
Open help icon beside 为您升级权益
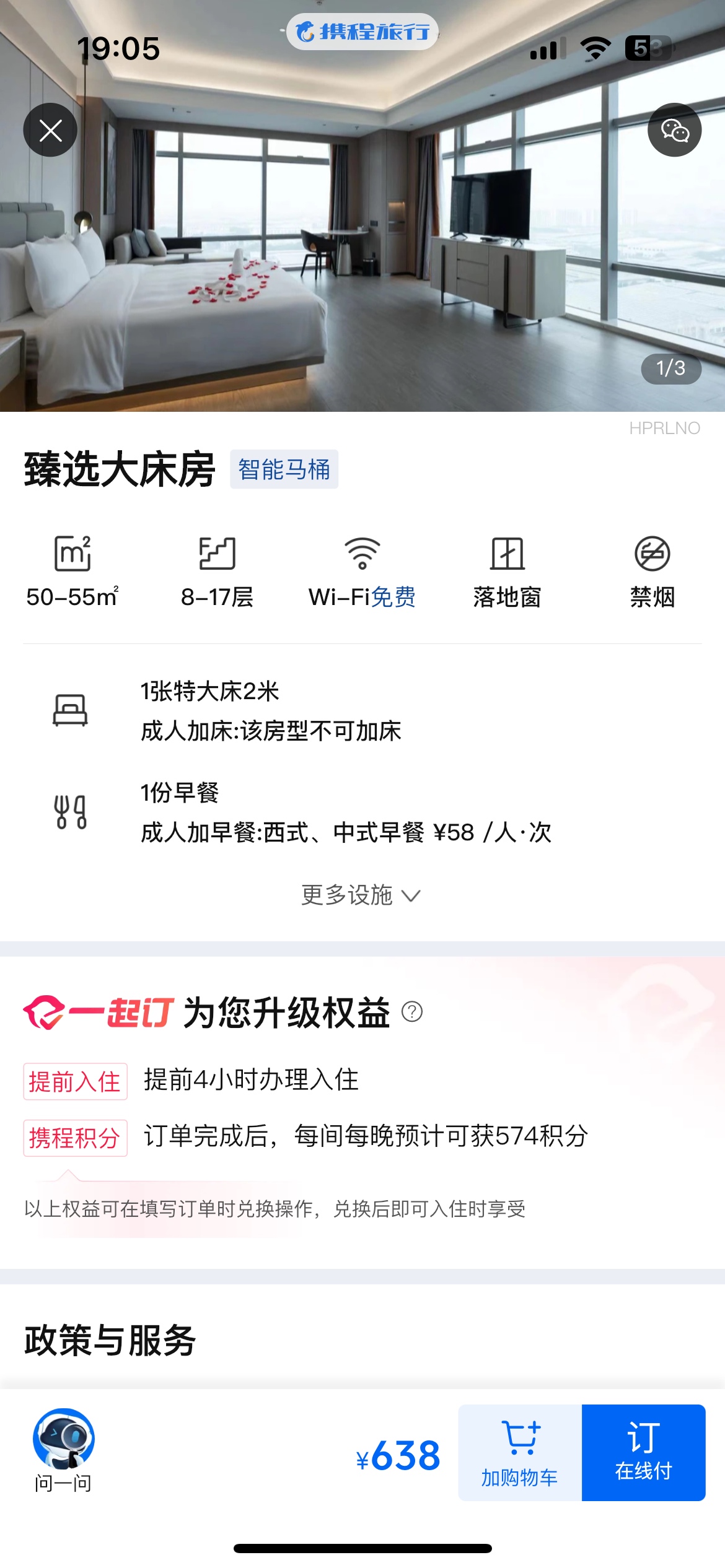pyautogui.click(x=412, y=1012)
